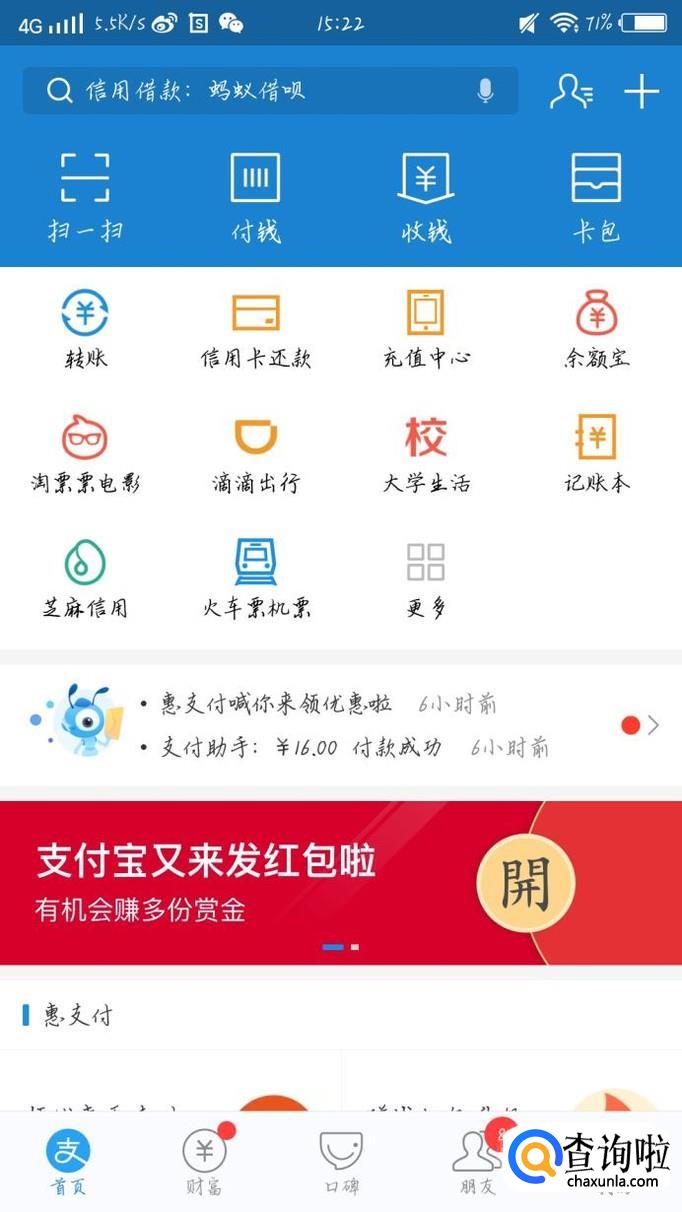The width and height of the screenshot is (682, 1212).
Task: Switch to the 口碑 tab
Action: (x=340, y=1162)
